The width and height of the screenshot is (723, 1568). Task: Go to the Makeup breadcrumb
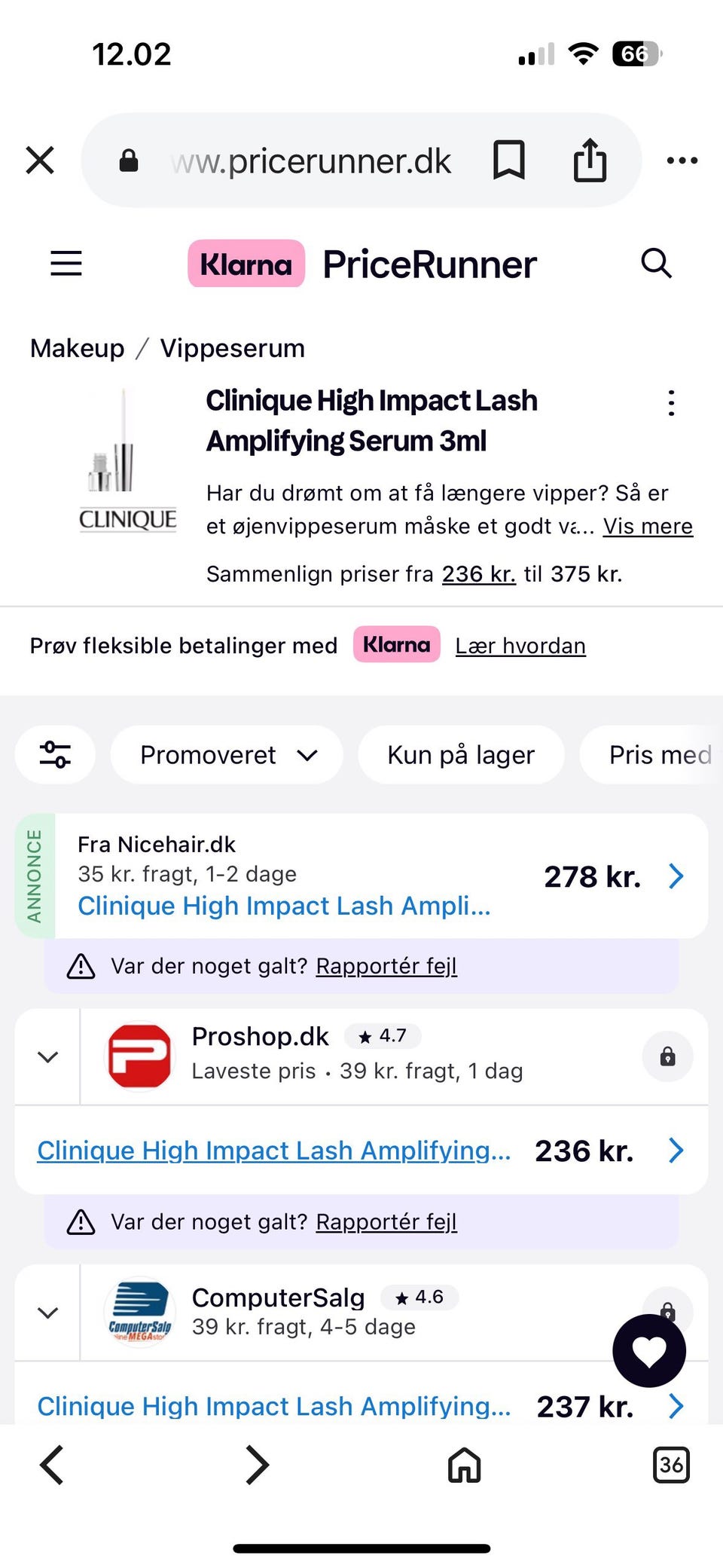77,348
